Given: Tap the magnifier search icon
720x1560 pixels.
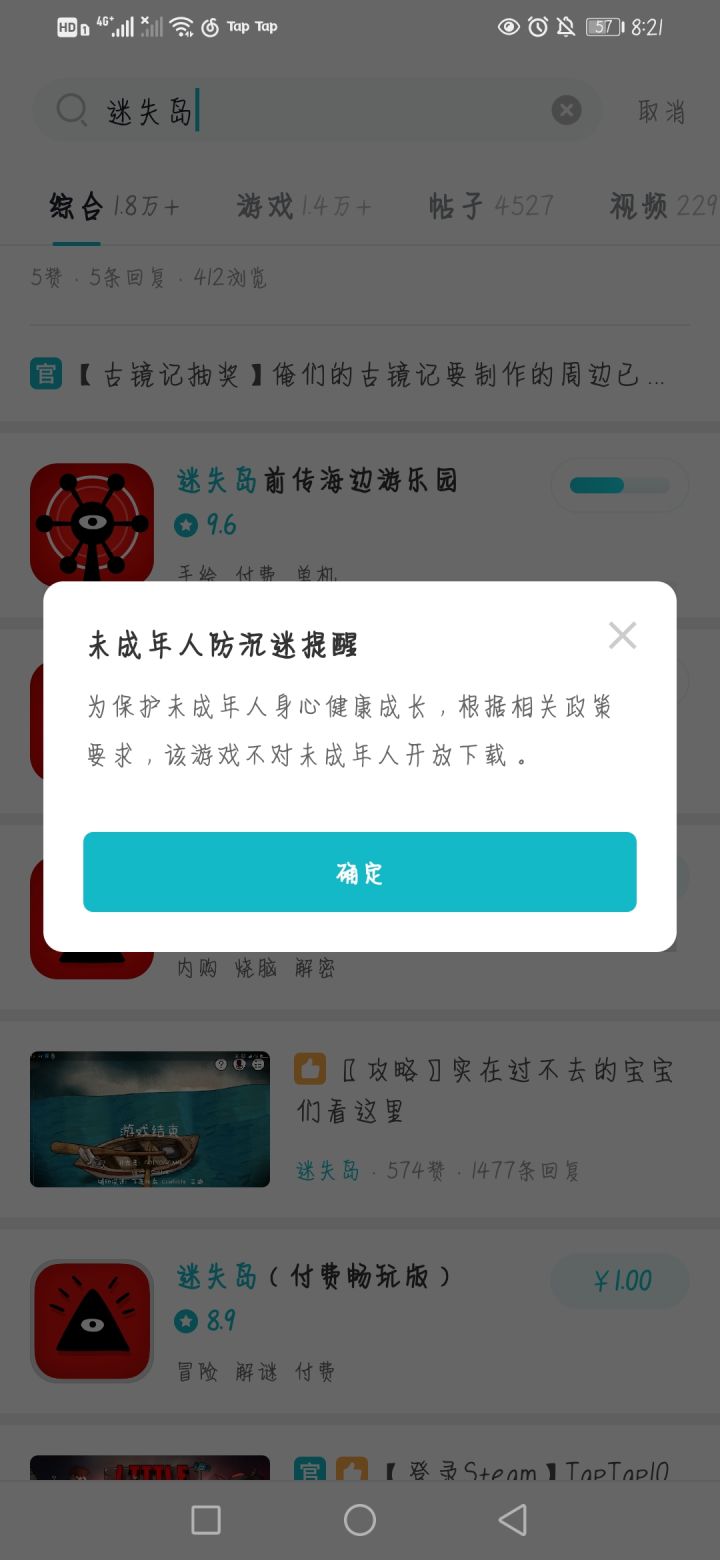Looking at the screenshot, I should [70, 110].
